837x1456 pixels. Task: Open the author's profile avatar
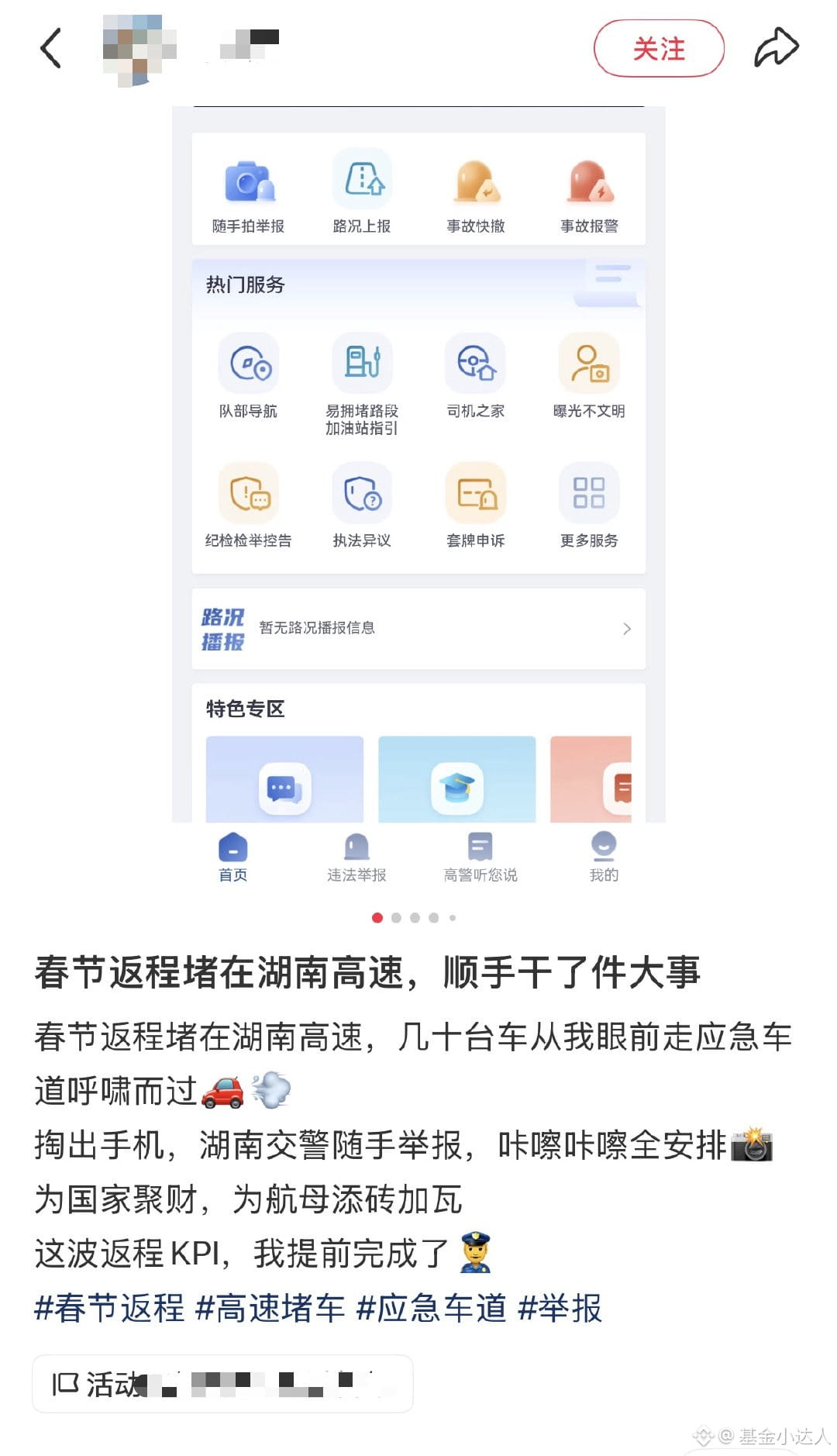pyautogui.click(x=139, y=48)
